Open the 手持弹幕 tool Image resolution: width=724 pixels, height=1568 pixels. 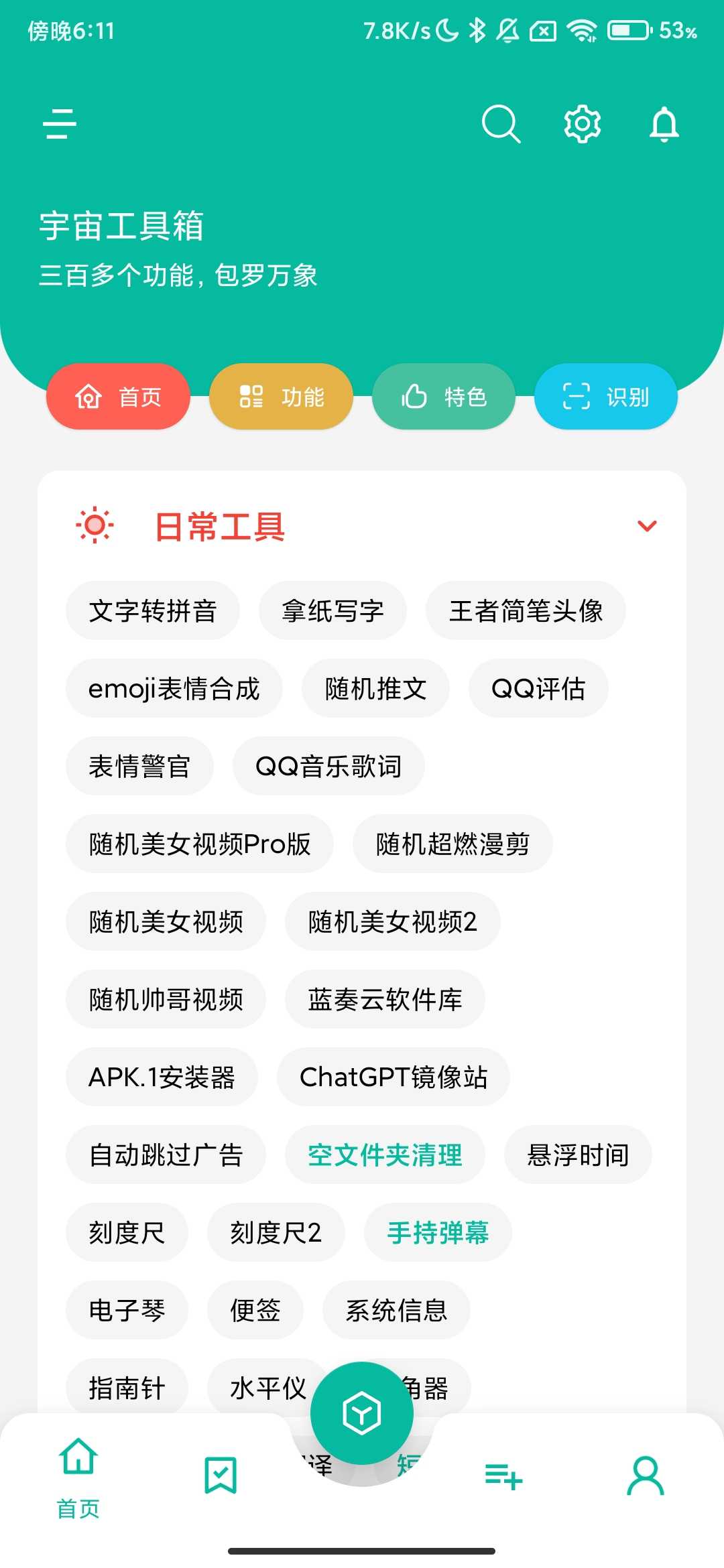(438, 1232)
